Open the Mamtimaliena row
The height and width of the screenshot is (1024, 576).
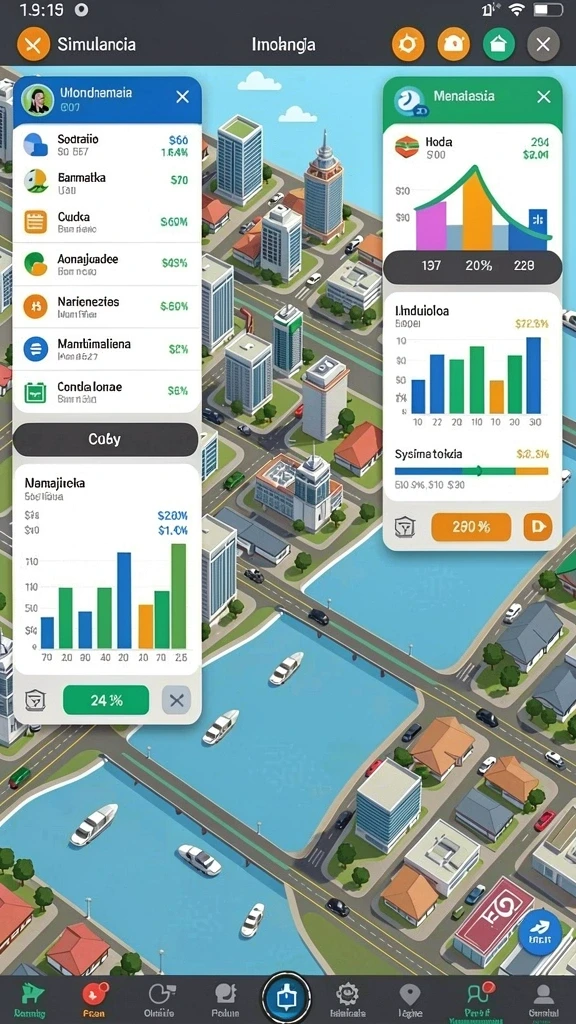point(106,349)
